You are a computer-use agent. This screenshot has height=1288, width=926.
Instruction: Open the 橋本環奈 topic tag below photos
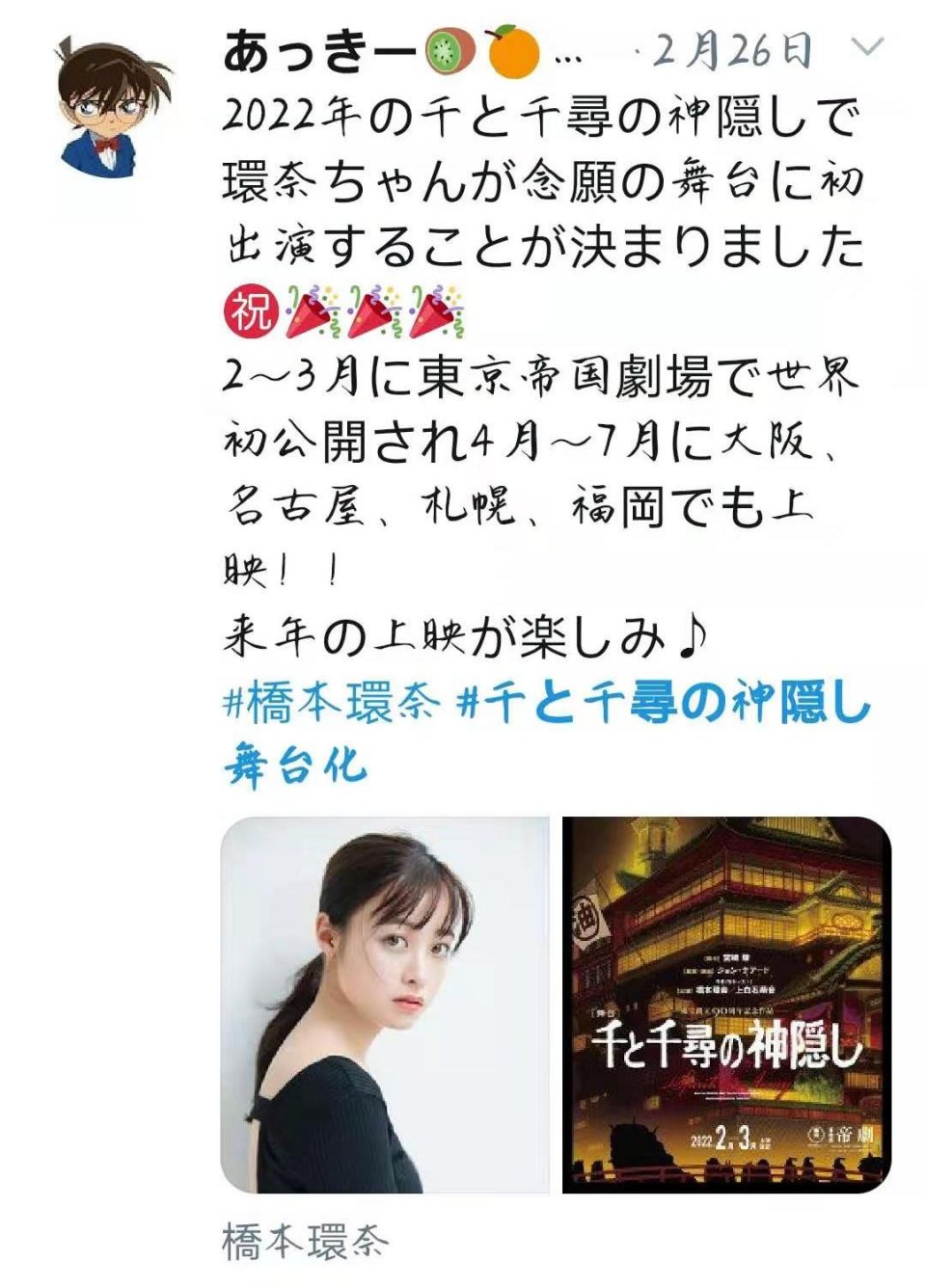click(x=305, y=1241)
